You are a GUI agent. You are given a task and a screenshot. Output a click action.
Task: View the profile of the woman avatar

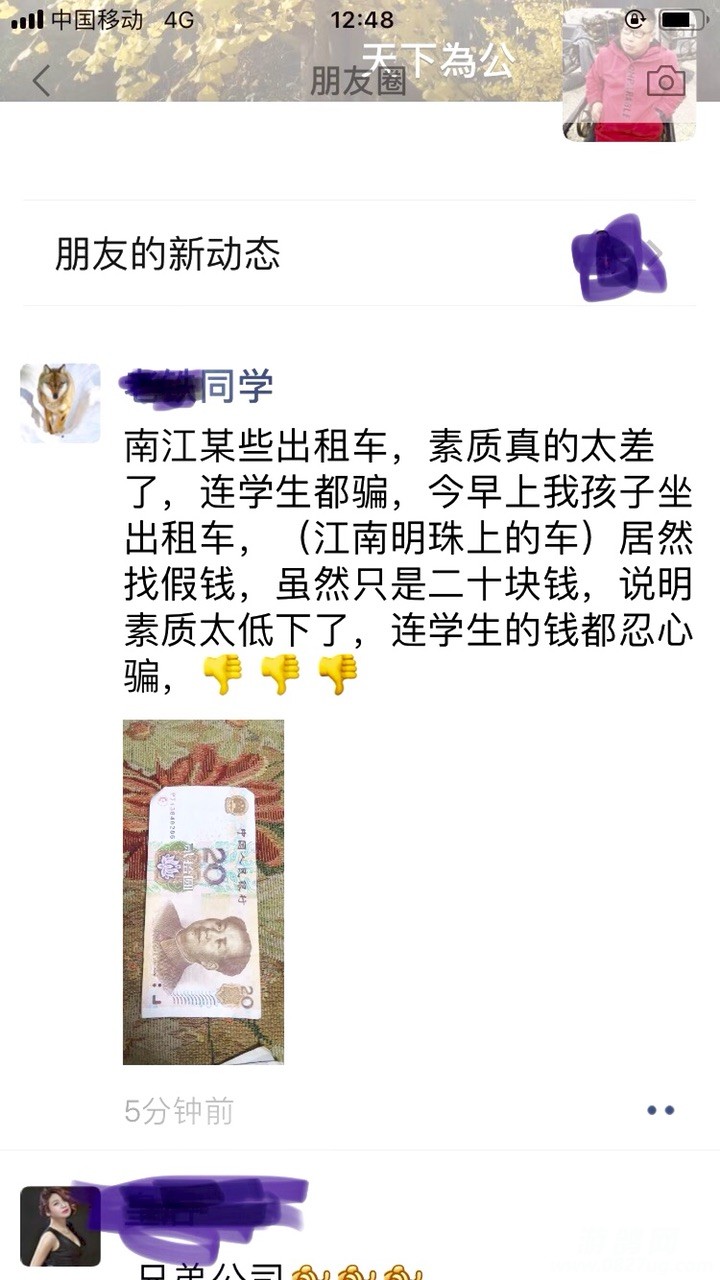click(x=60, y=1226)
